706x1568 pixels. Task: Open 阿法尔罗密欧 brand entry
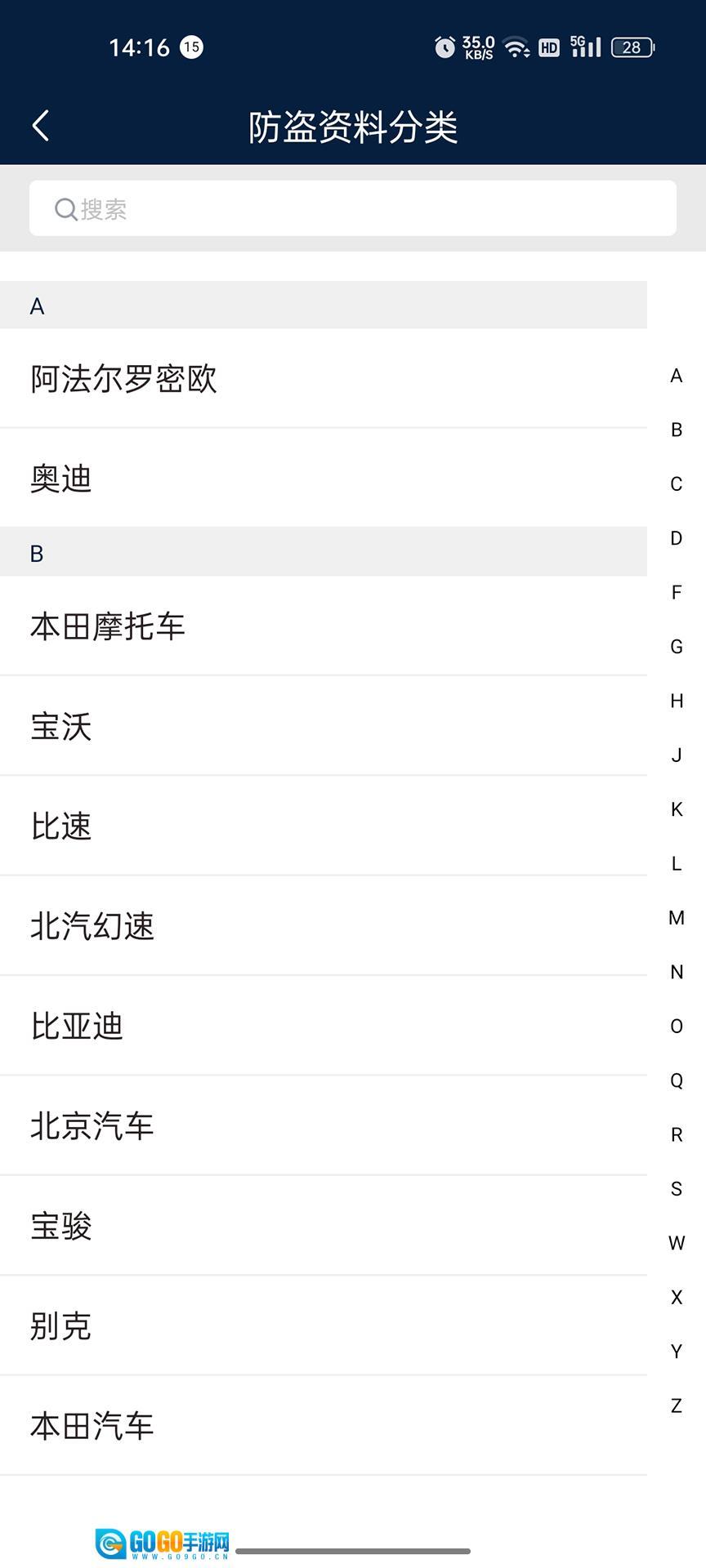tap(324, 379)
